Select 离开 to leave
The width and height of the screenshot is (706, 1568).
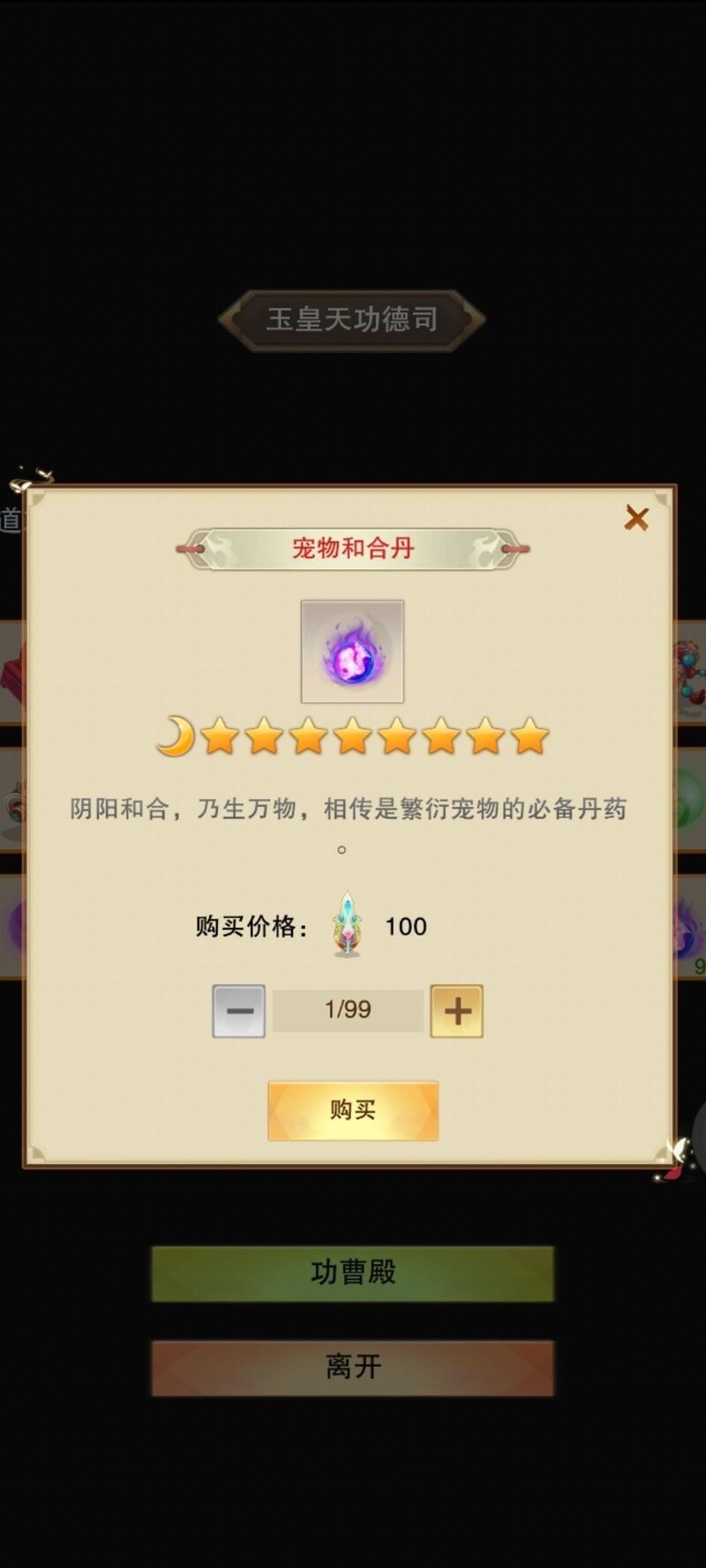353,1368
